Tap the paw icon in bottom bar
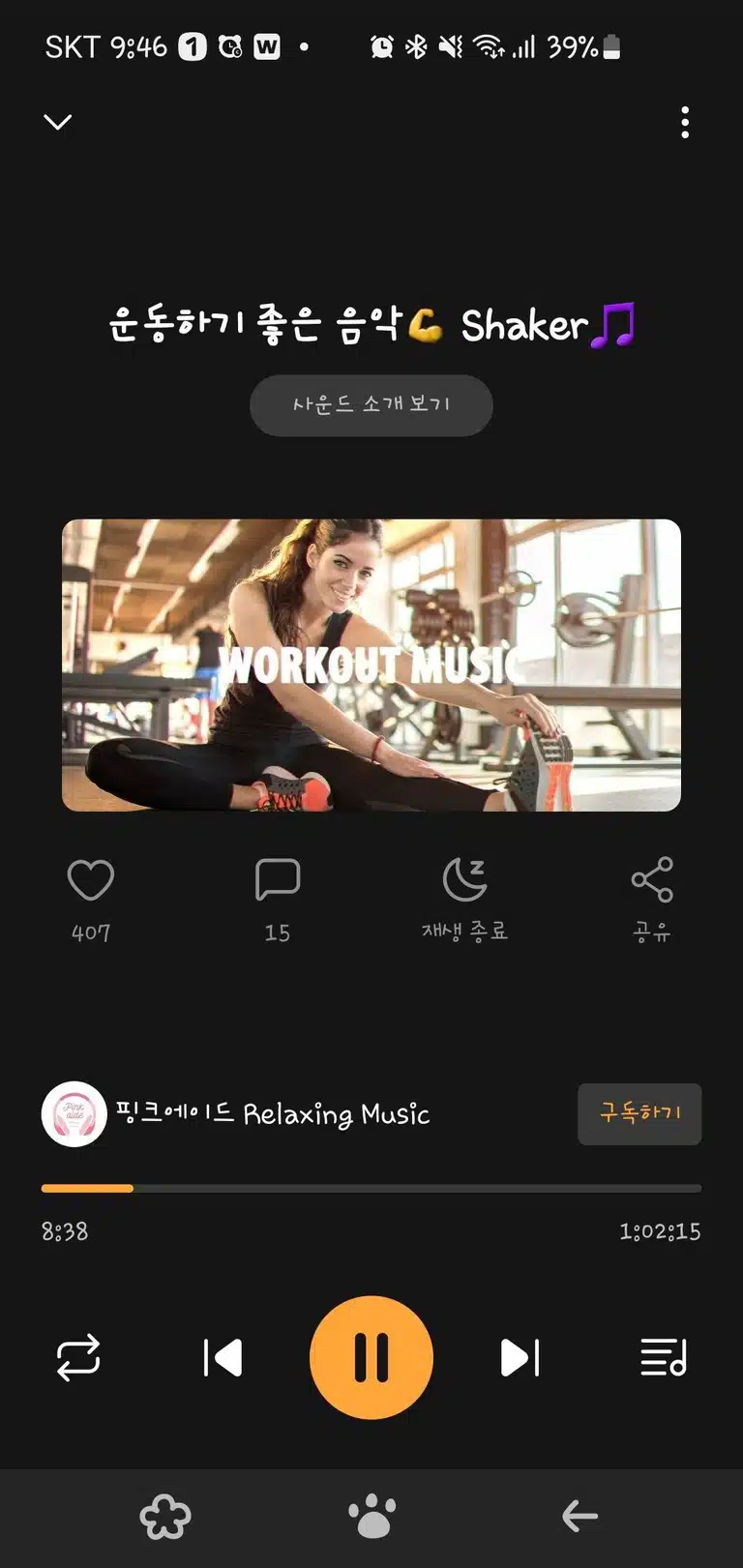 pyautogui.click(x=371, y=1516)
